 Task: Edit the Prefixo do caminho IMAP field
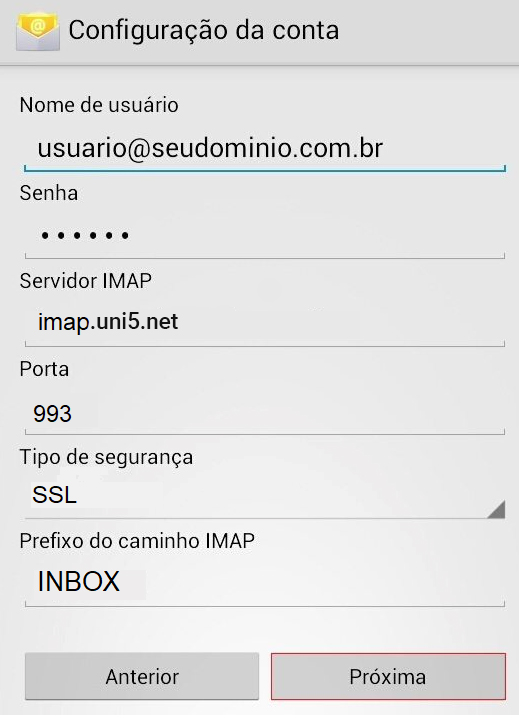point(265,582)
